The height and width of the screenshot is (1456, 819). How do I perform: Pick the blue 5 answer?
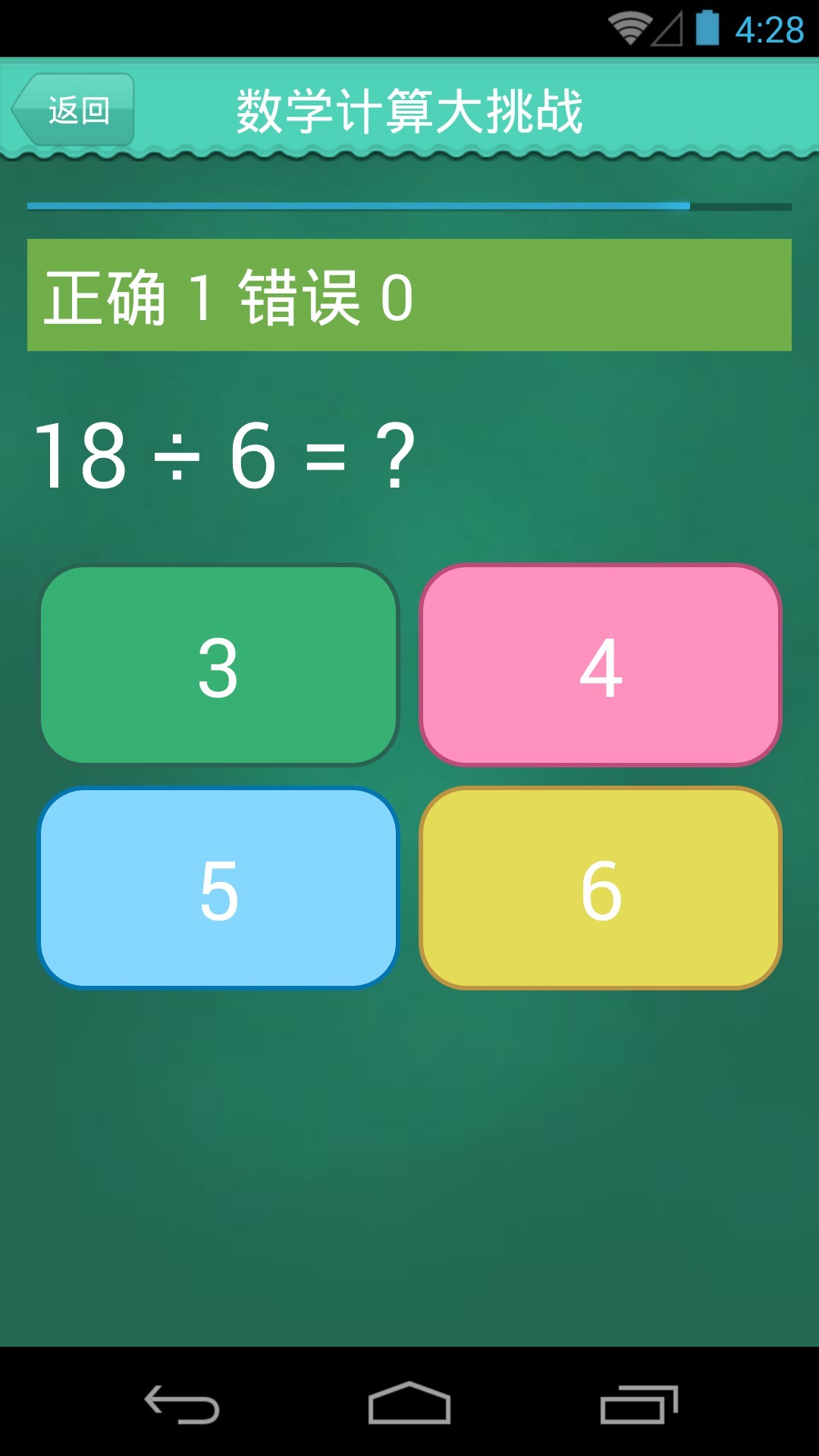tap(219, 888)
